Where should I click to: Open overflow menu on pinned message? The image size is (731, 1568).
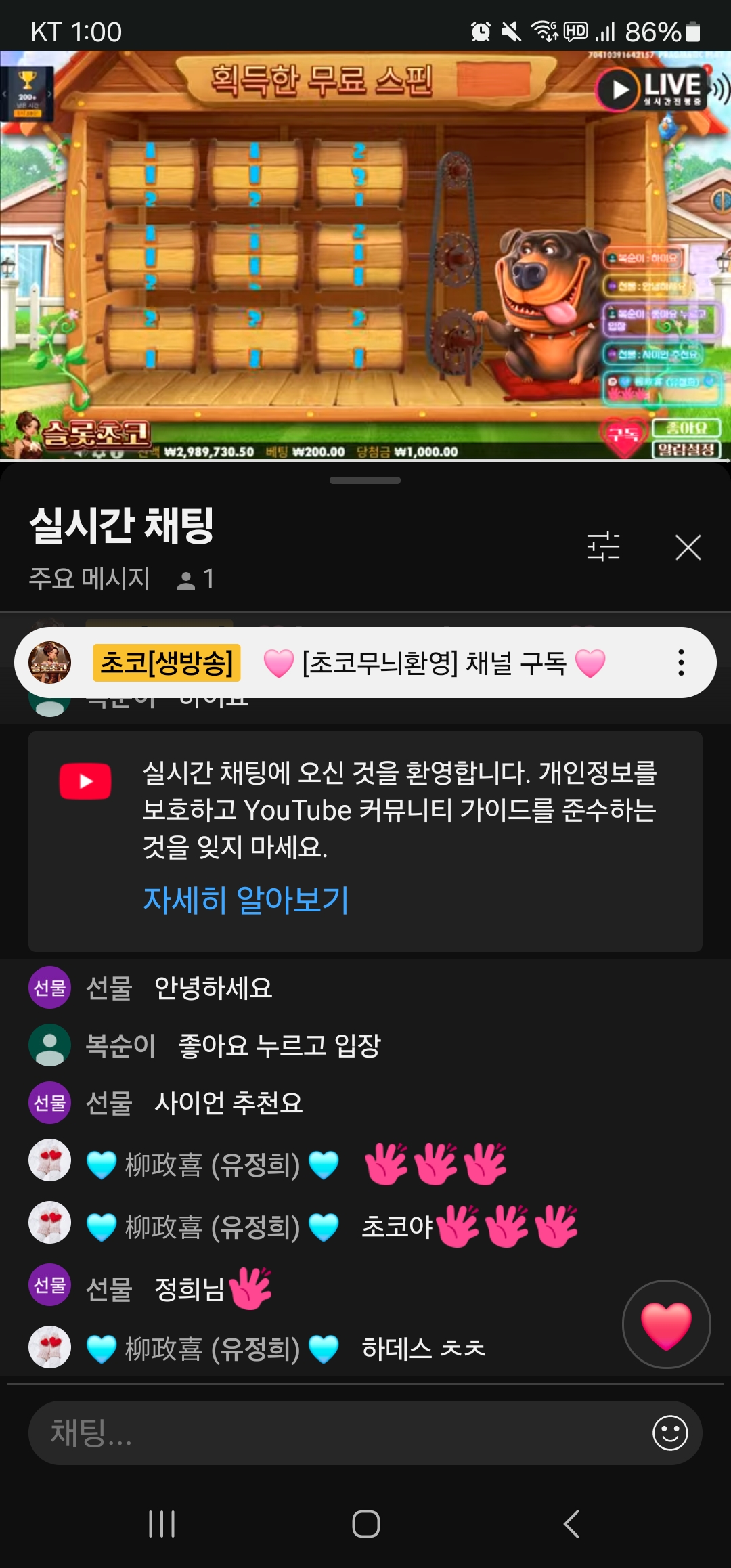[681, 663]
